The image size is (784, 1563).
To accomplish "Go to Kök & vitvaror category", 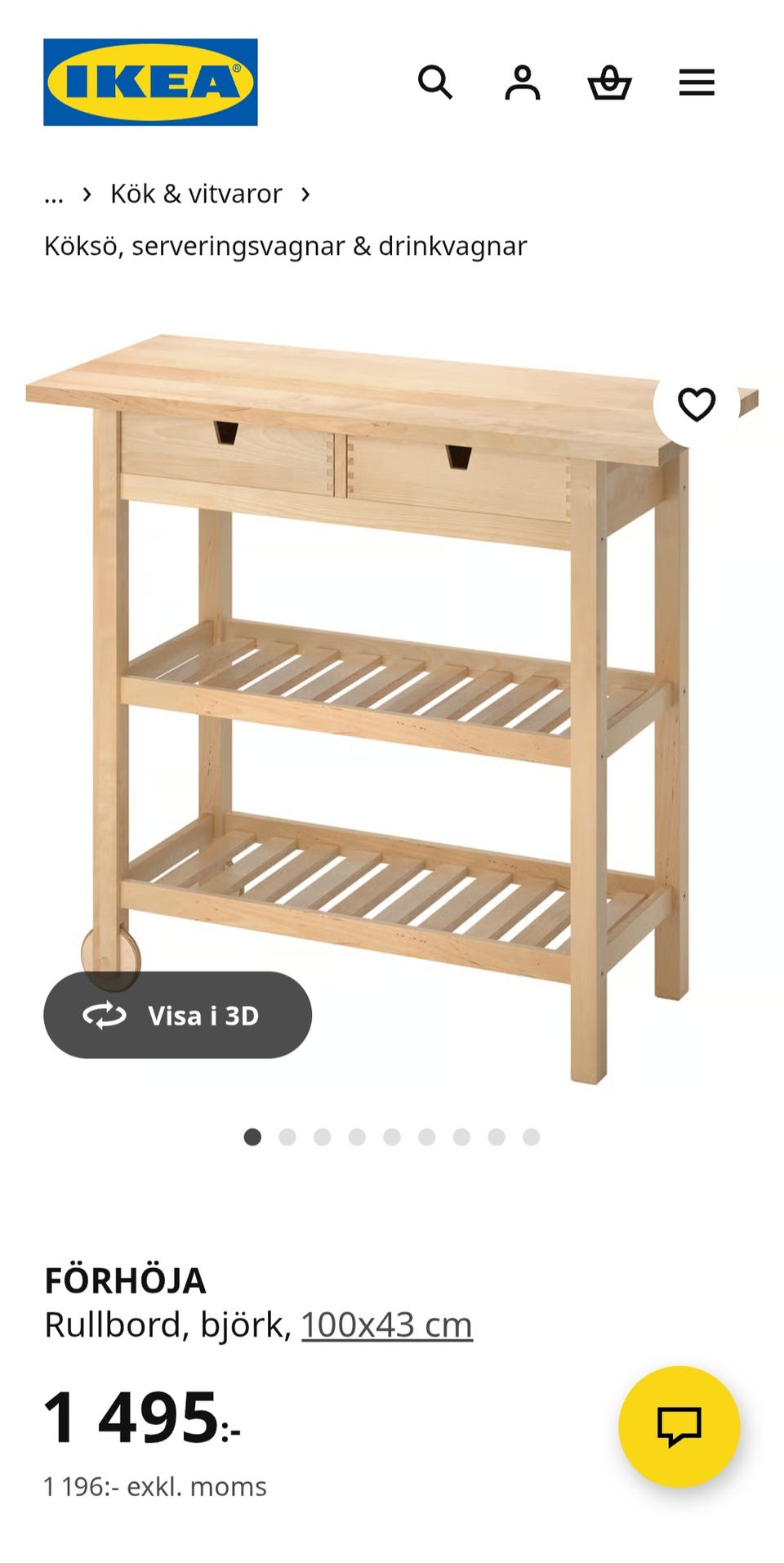I will point(196,194).
